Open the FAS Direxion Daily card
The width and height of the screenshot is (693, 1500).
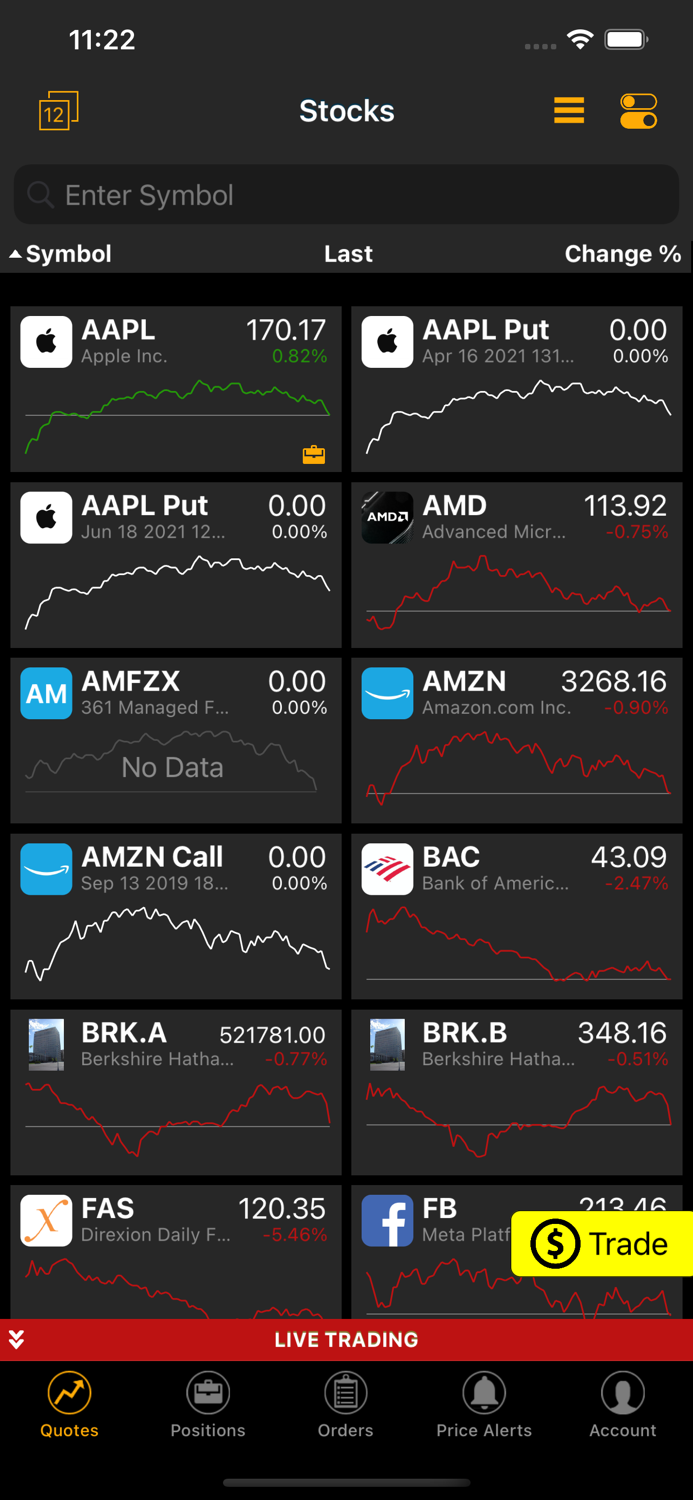176,1250
